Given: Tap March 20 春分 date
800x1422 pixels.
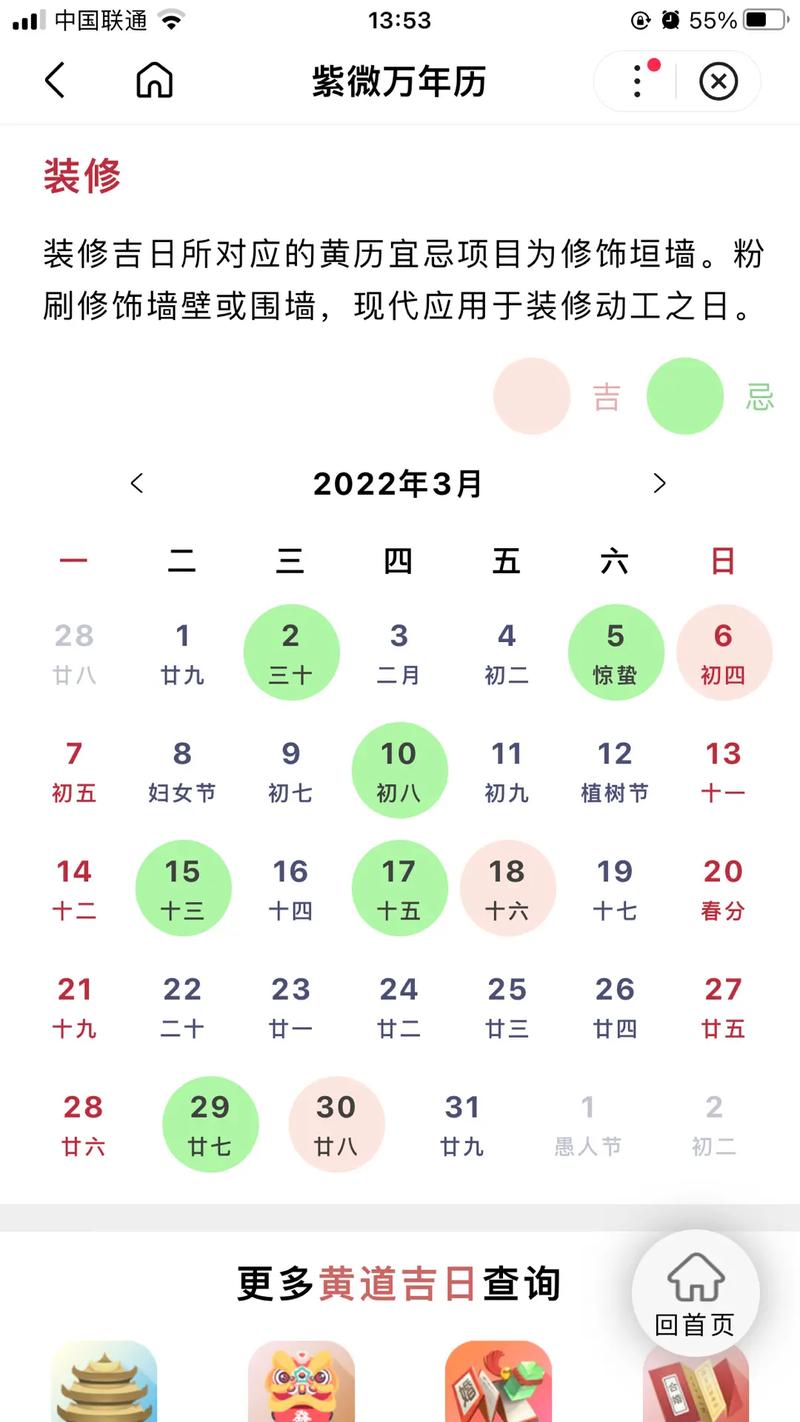Looking at the screenshot, I should pyautogui.click(x=723, y=888).
